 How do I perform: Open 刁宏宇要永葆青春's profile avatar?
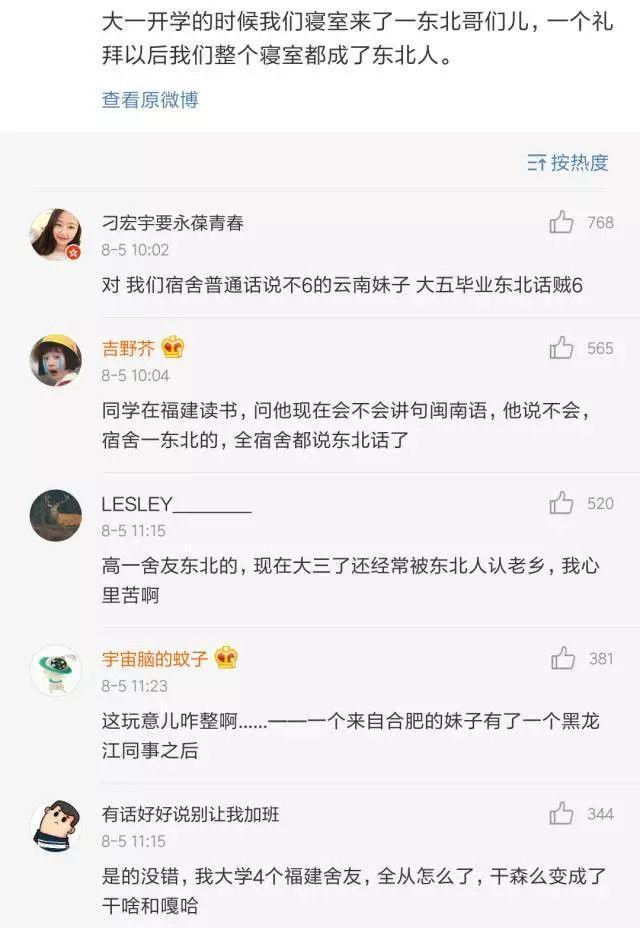tap(56, 235)
